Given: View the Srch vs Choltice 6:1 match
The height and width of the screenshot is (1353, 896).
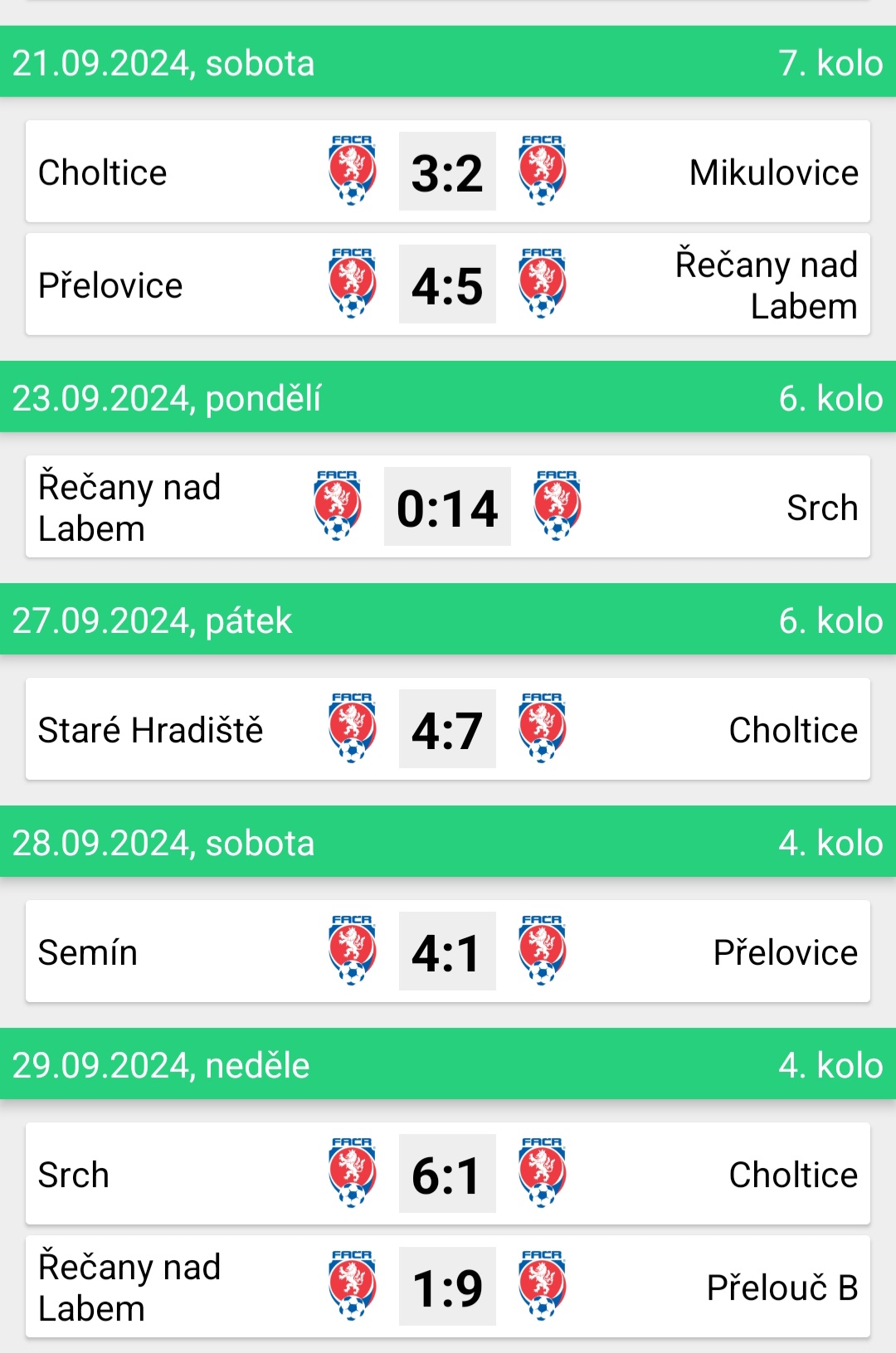Looking at the screenshot, I should pos(447,1174).
